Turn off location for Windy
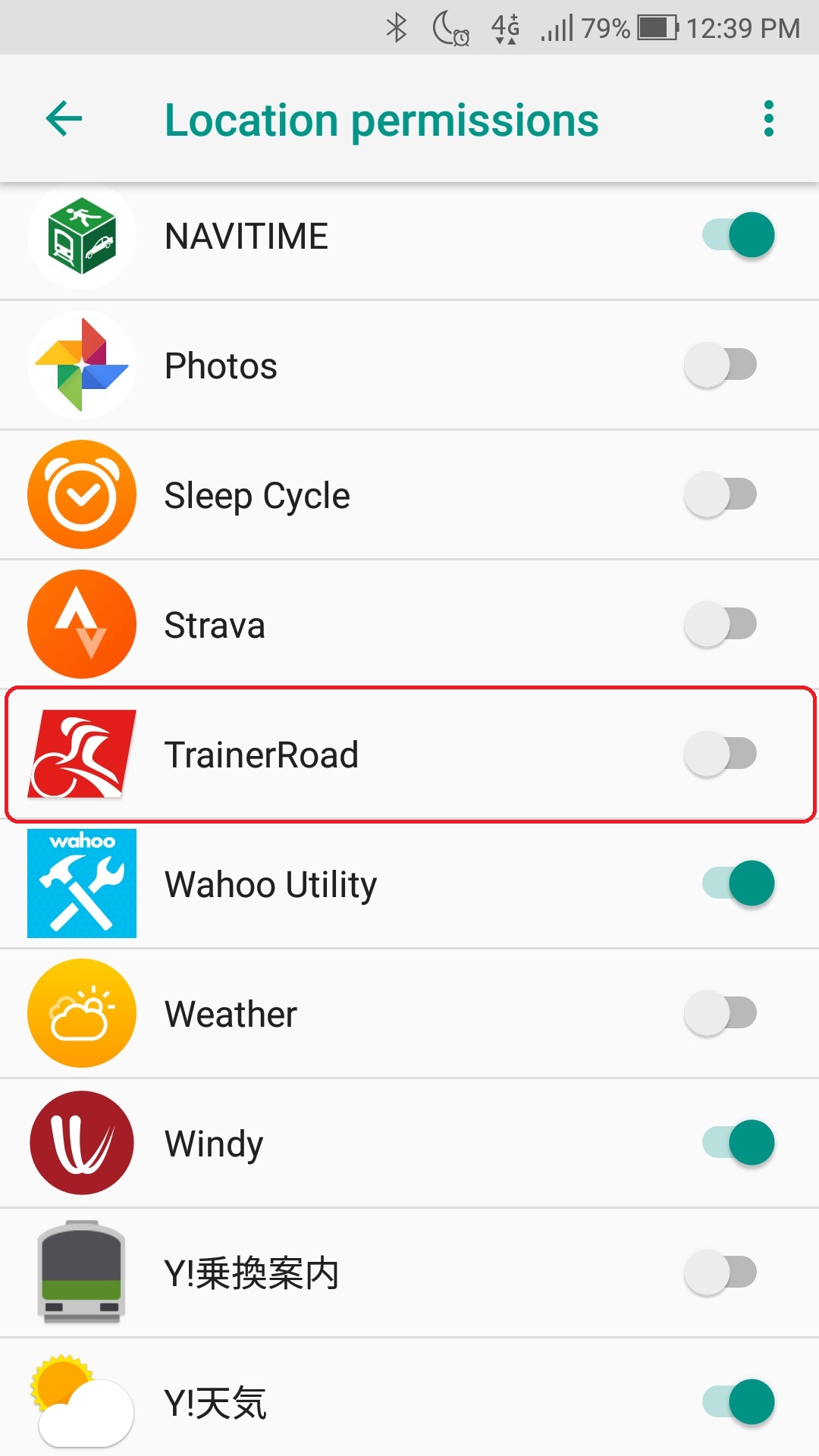This screenshot has width=819, height=1456. [738, 1143]
